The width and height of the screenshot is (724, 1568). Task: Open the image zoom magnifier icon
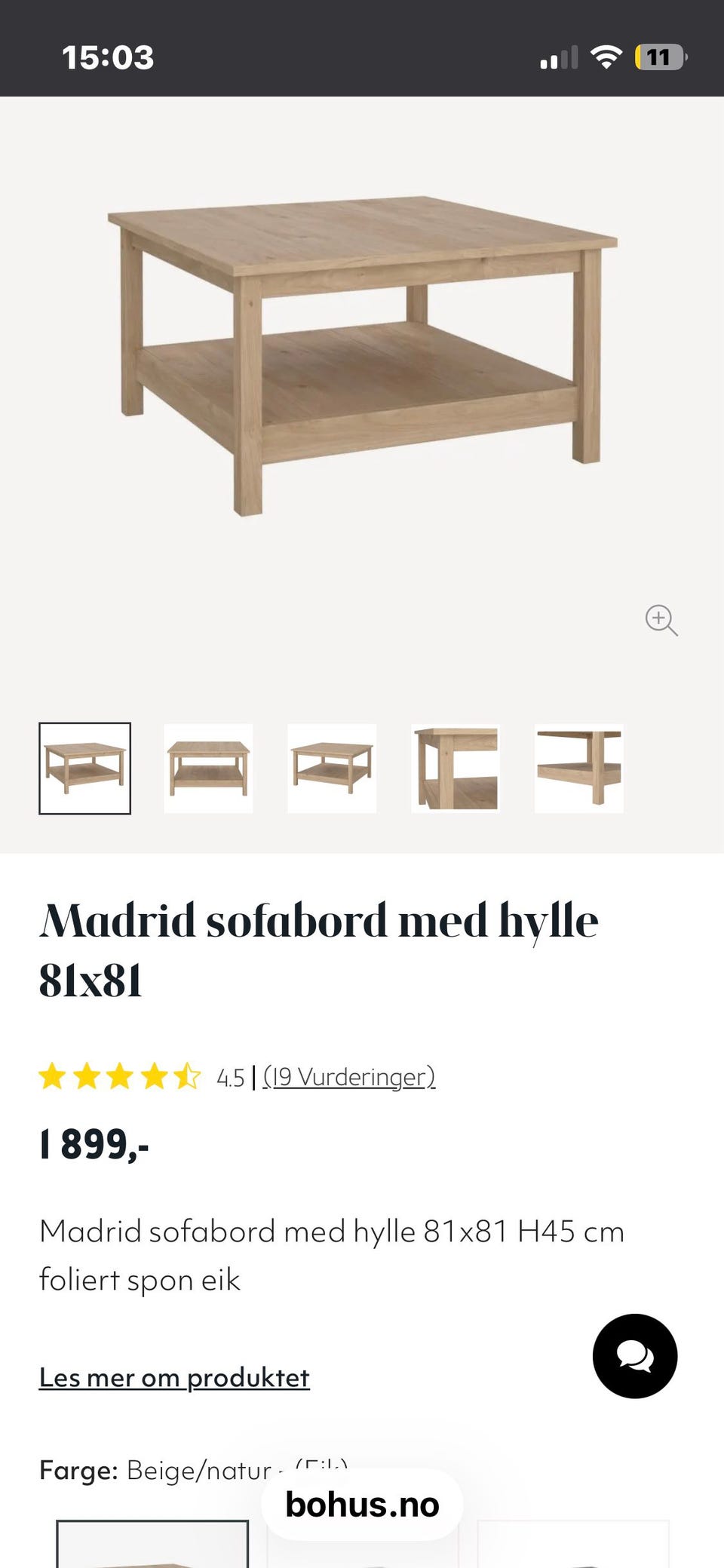[x=662, y=620]
